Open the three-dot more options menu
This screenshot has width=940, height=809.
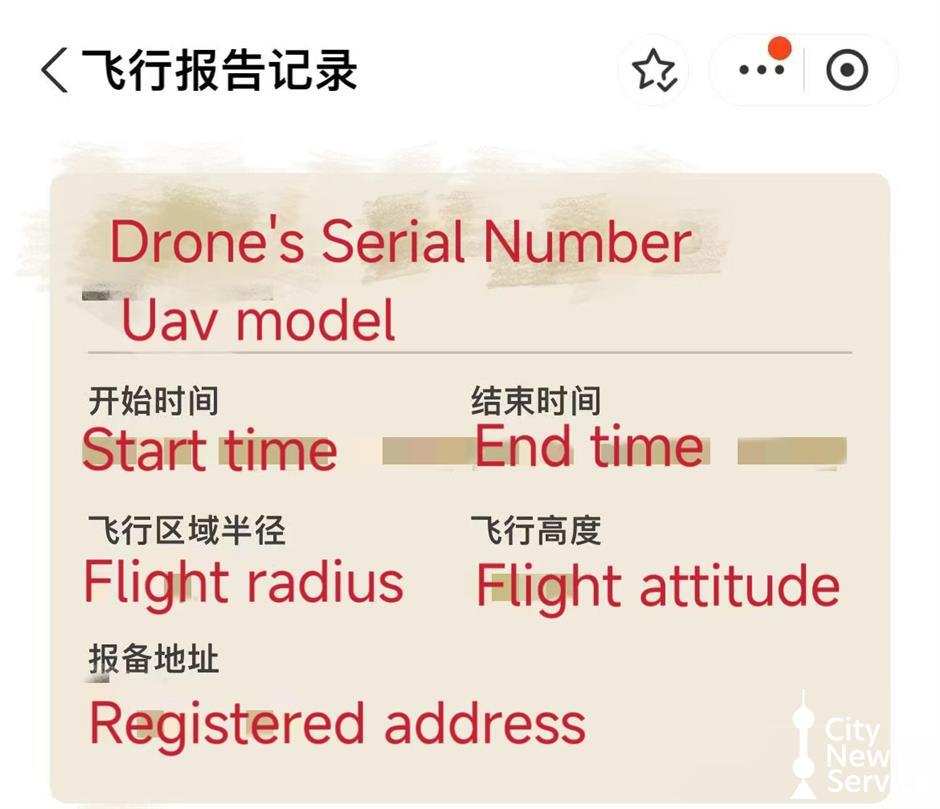[x=761, y=70]
